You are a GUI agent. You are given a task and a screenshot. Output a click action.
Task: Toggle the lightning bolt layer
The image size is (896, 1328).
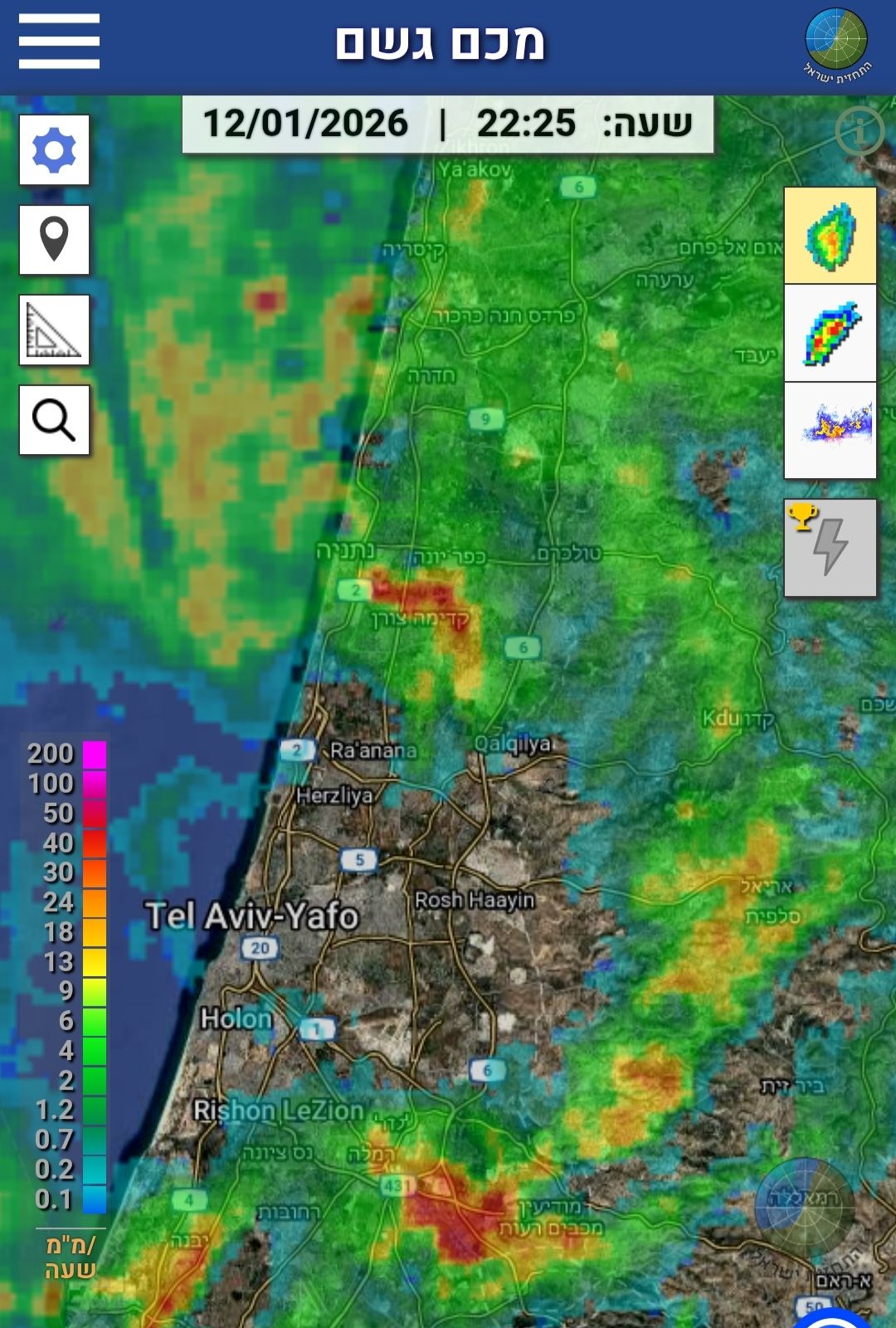click(x=830, y=548)
